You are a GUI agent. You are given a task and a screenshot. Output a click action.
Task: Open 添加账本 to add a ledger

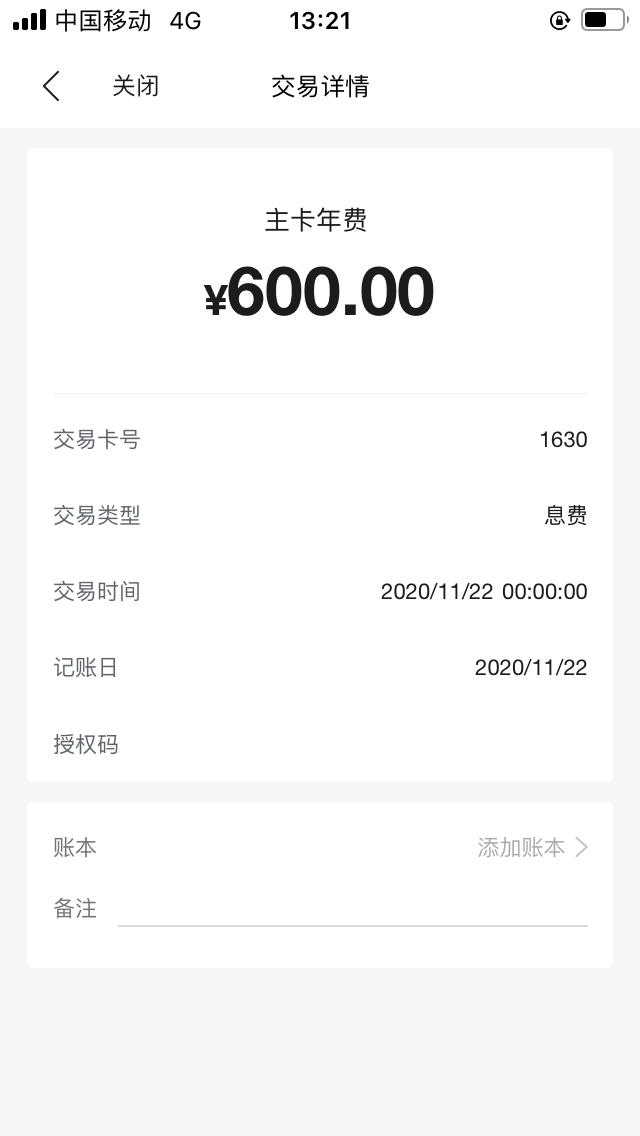532,847
